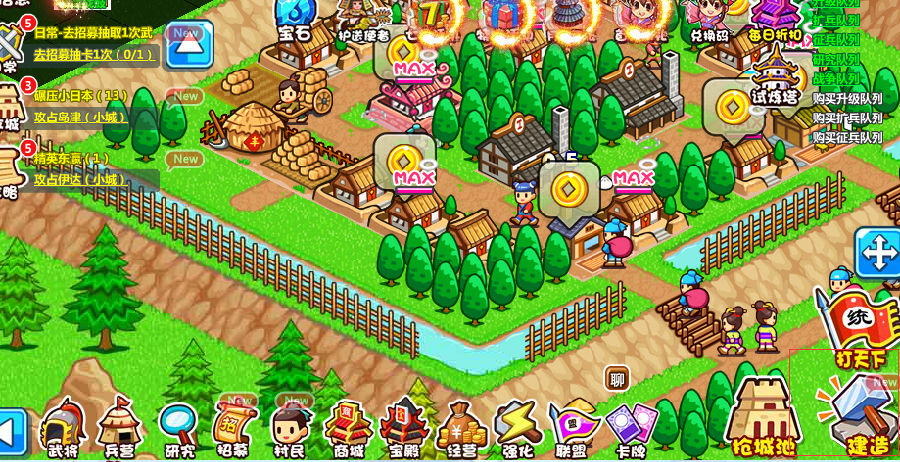Open the 强化 enhance menu
The width and height of the screenshot is (900, 462).
coord(517,428)
